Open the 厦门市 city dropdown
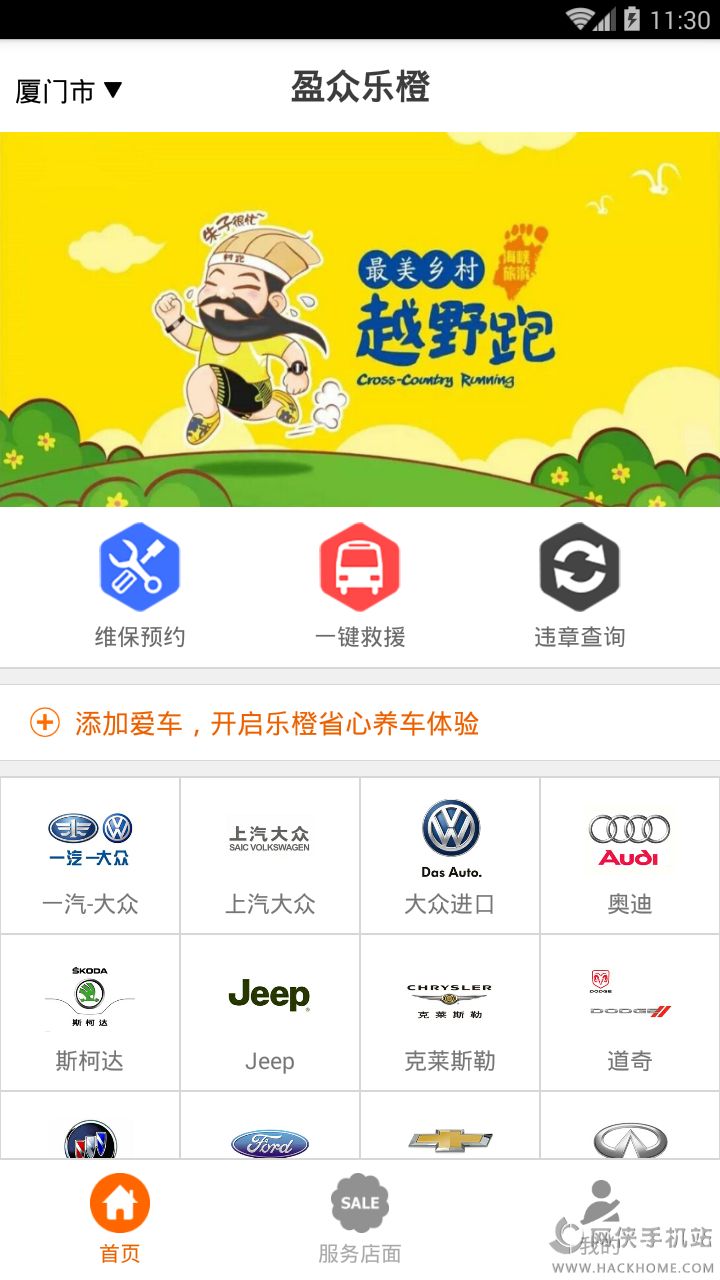This screenshot has width=720, height=1280. click(x=68, y=90)
